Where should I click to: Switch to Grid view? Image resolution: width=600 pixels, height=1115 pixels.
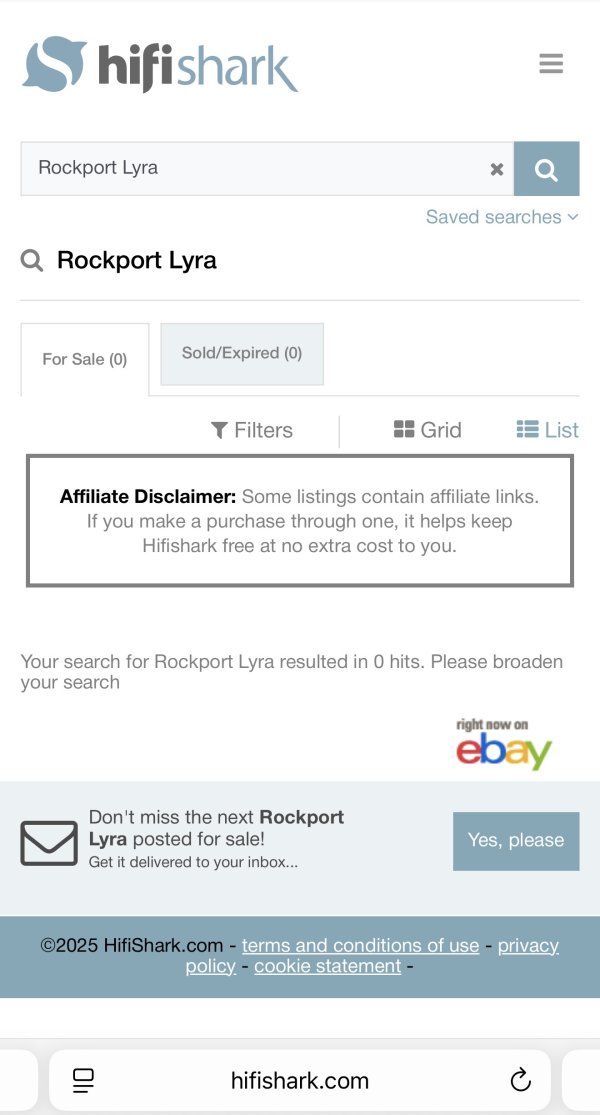428,430
